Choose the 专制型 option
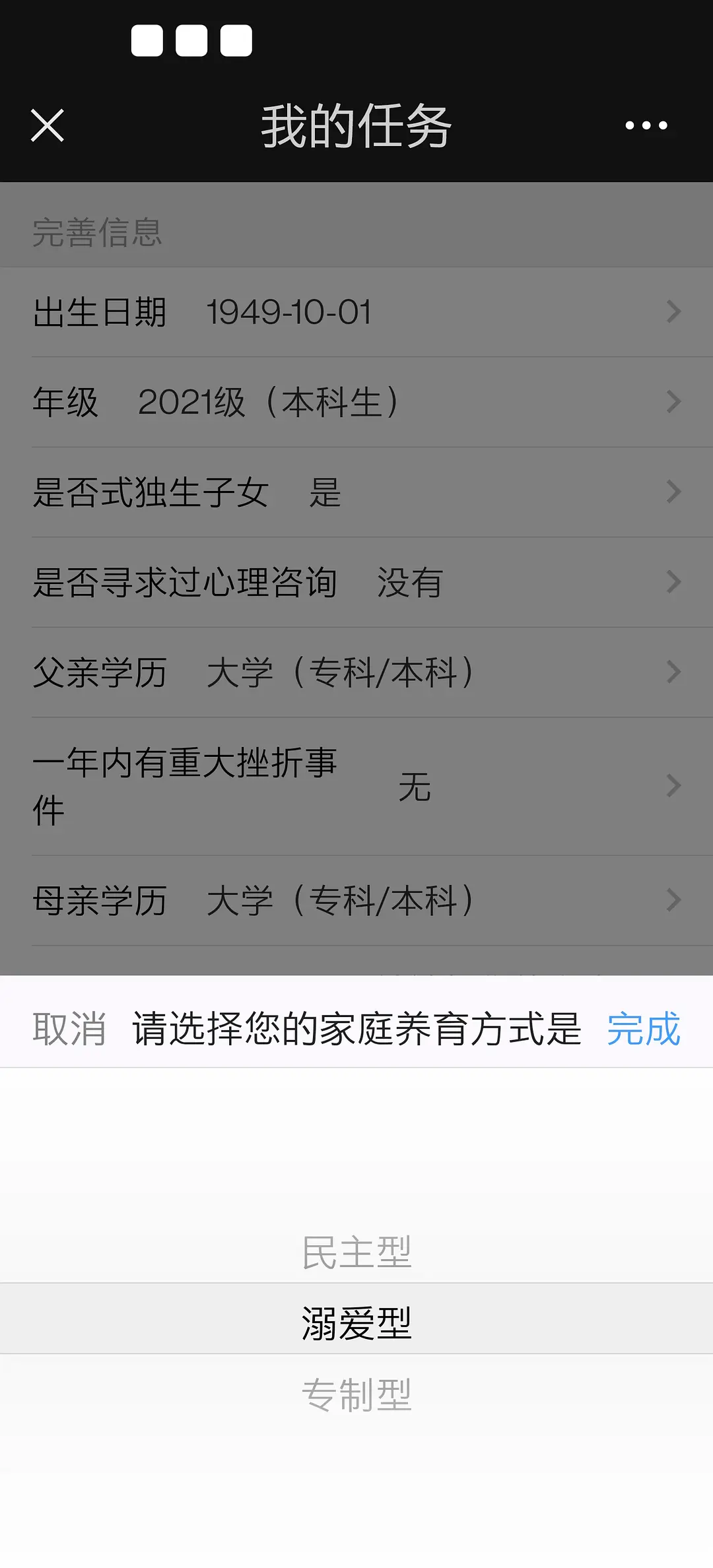 tap(356, 1394)
